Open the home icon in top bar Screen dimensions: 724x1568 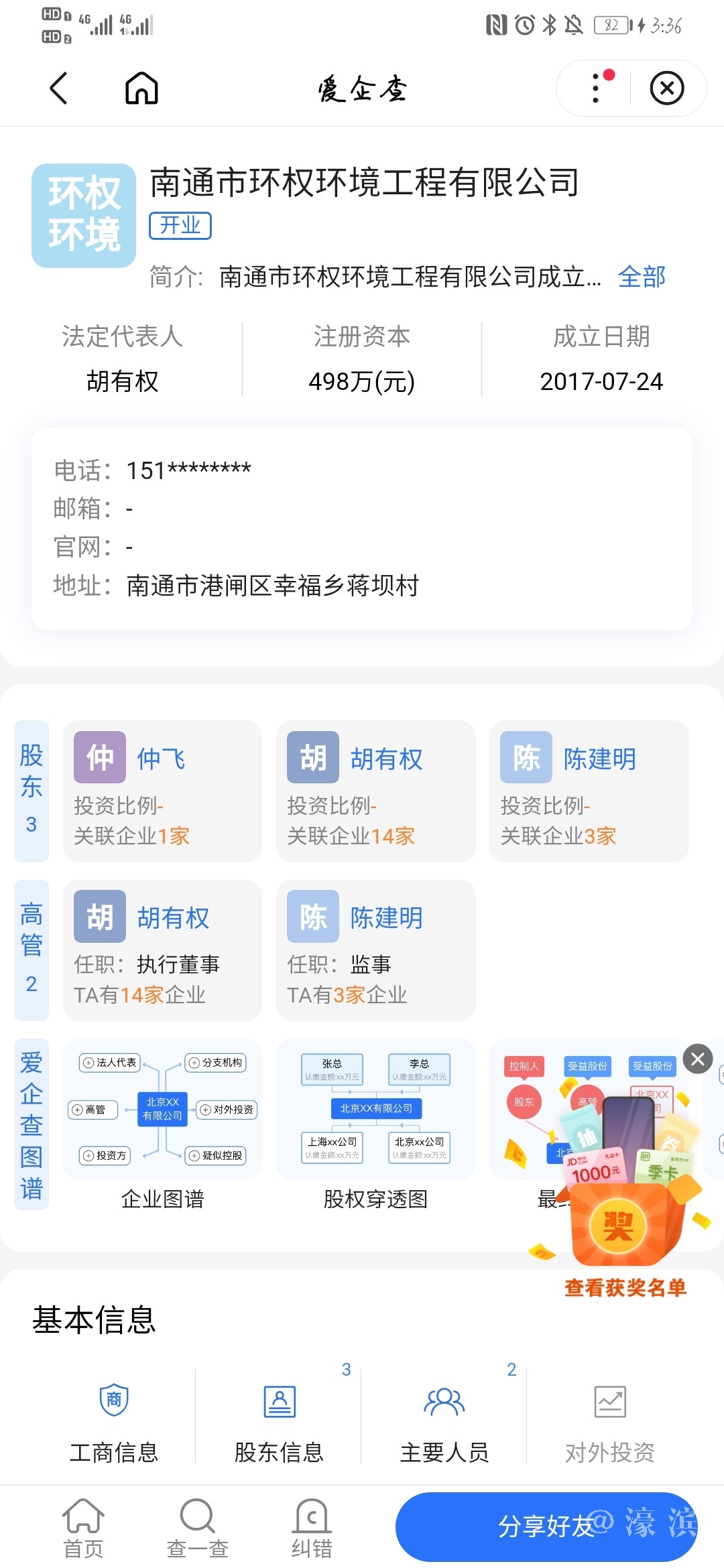[141, 88]
